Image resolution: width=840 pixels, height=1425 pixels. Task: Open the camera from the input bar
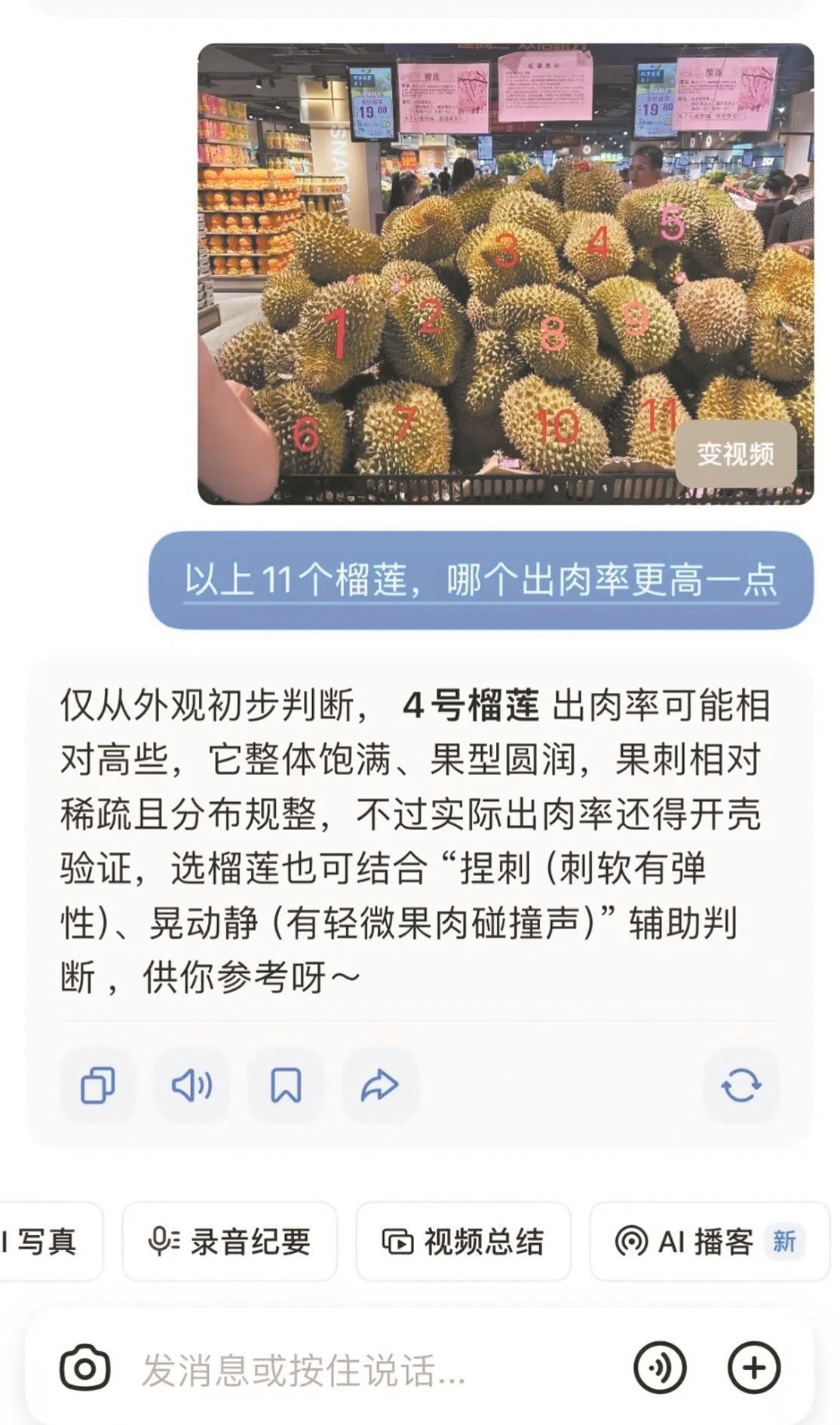(x=84, y=1368)
